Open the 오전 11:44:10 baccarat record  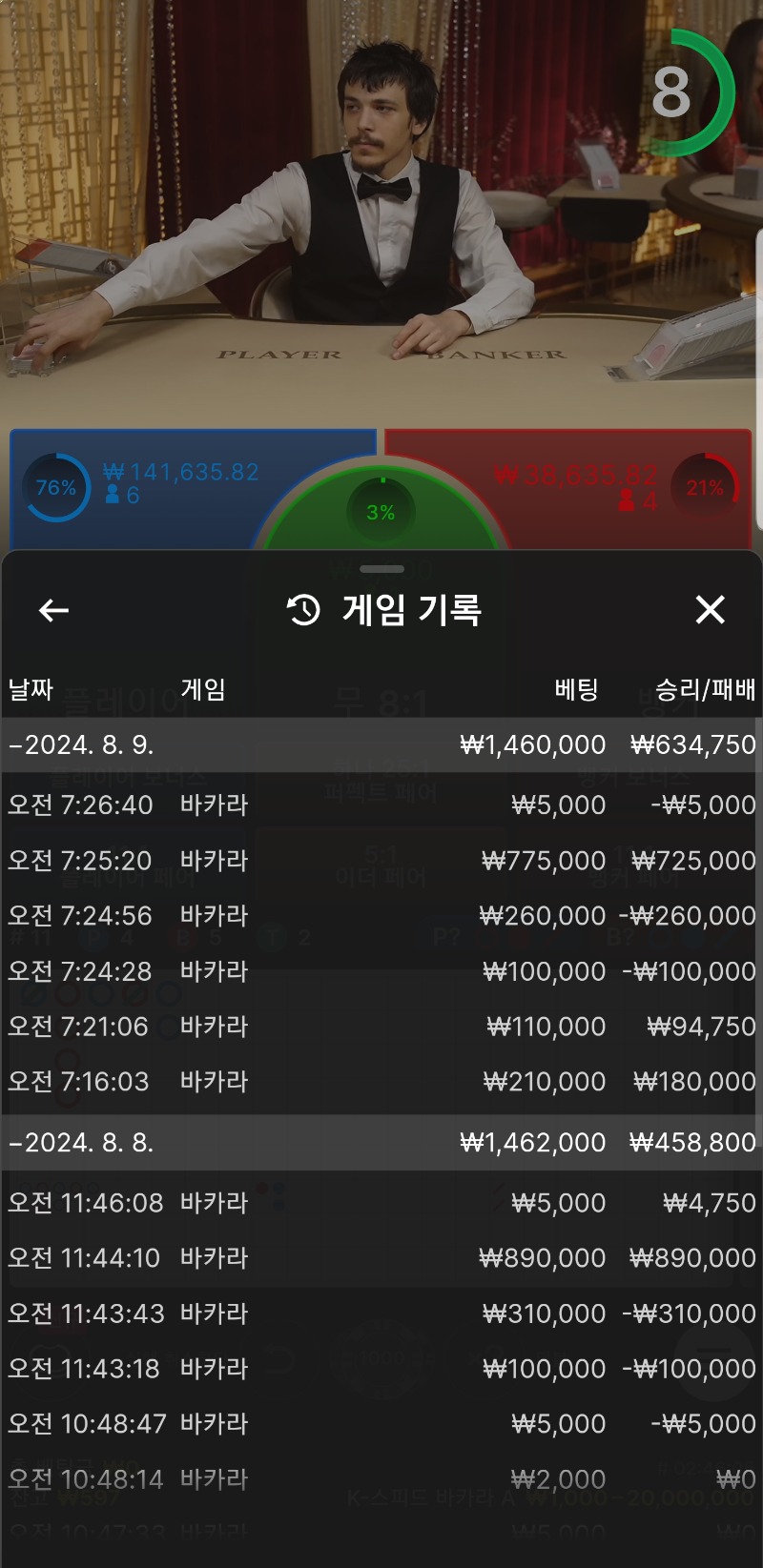(381, 1257)
